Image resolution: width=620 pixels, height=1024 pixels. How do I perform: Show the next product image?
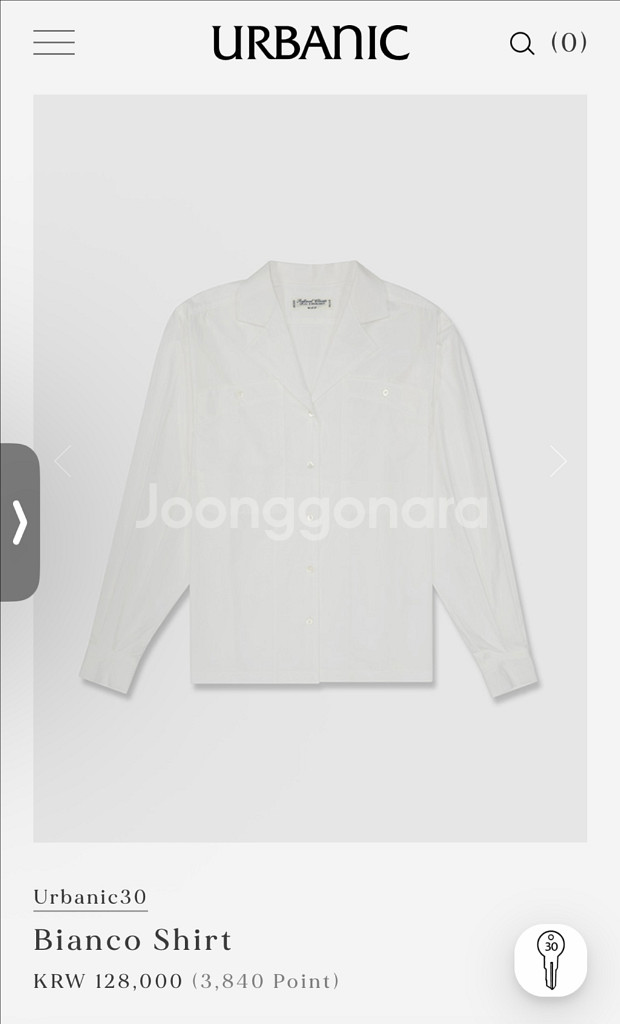tap(558, 461)
